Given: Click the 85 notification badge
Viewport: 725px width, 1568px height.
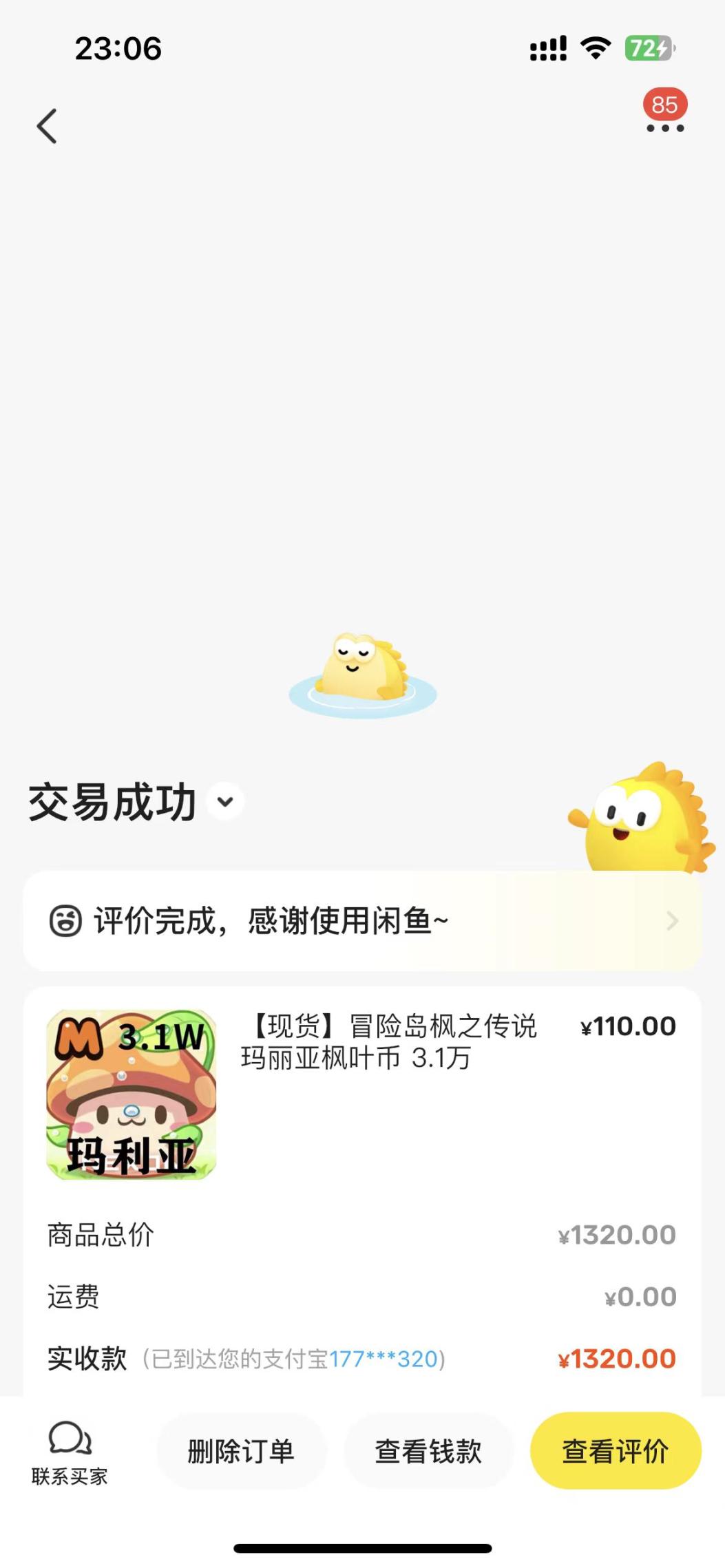Looking at the screenshot, I should coord(664,105).
